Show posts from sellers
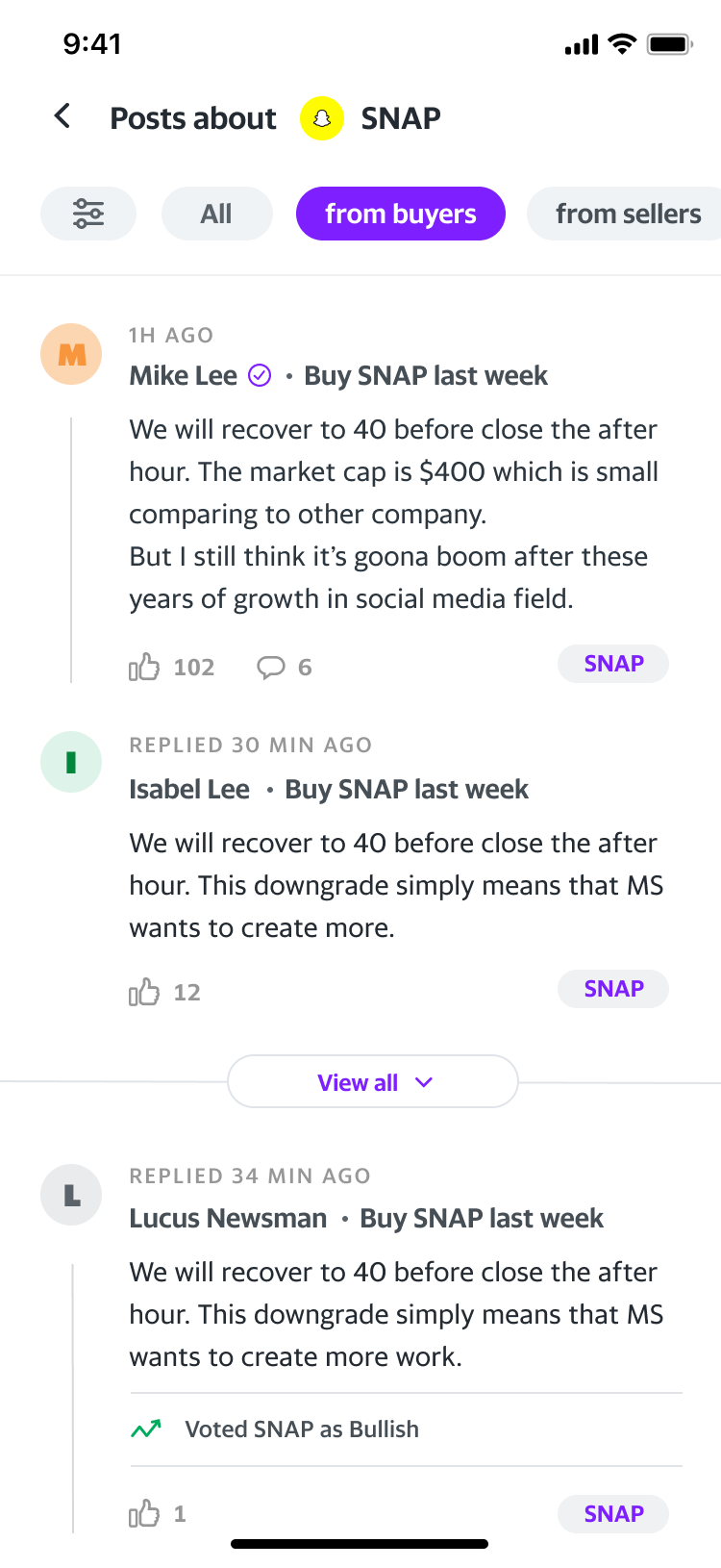 coord(627,214)
